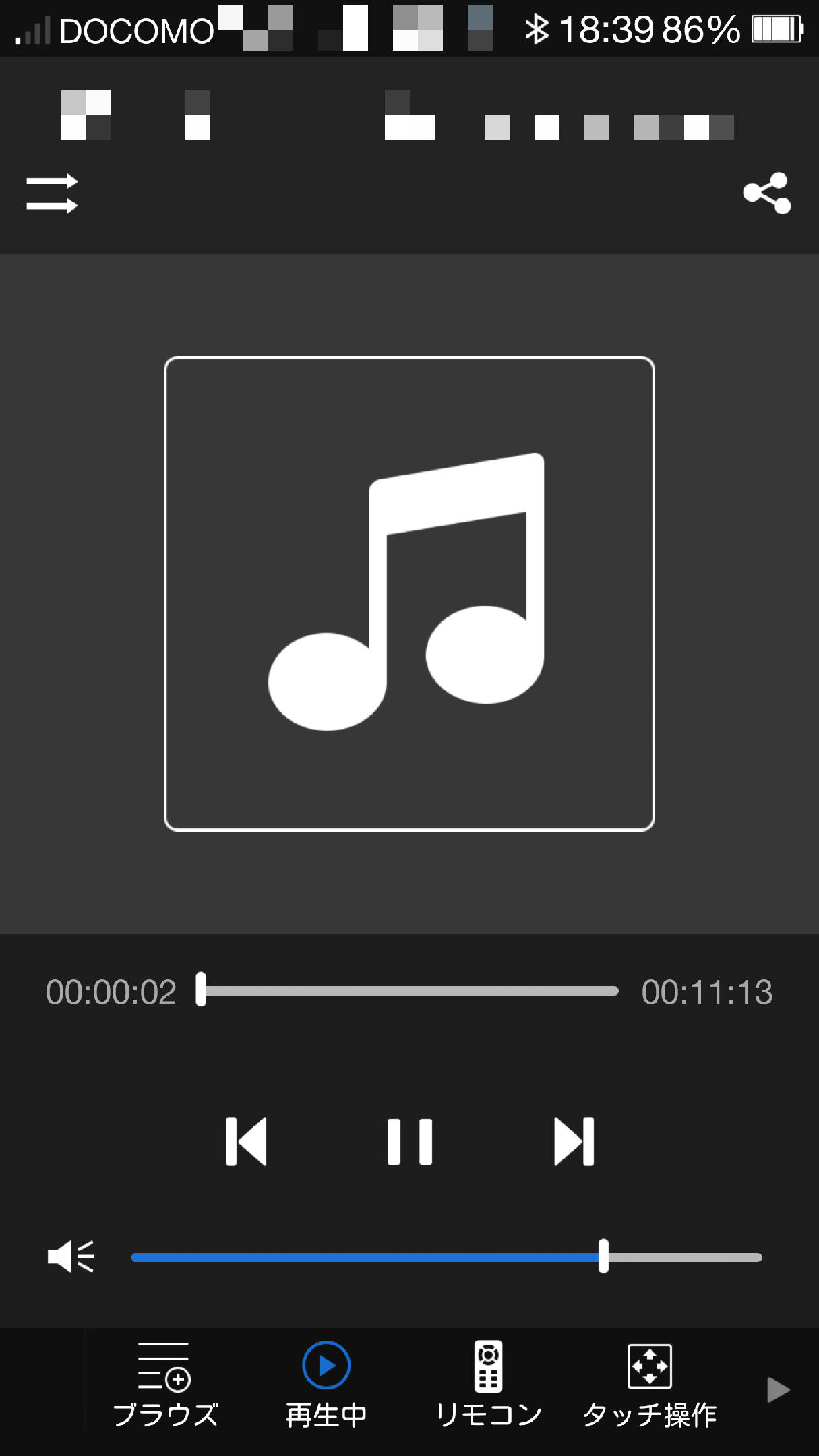Image resolution: width=819 pixels, height=1456 pixels.
Task: Show more tabs with right arrow
Action: (779, 1390)
